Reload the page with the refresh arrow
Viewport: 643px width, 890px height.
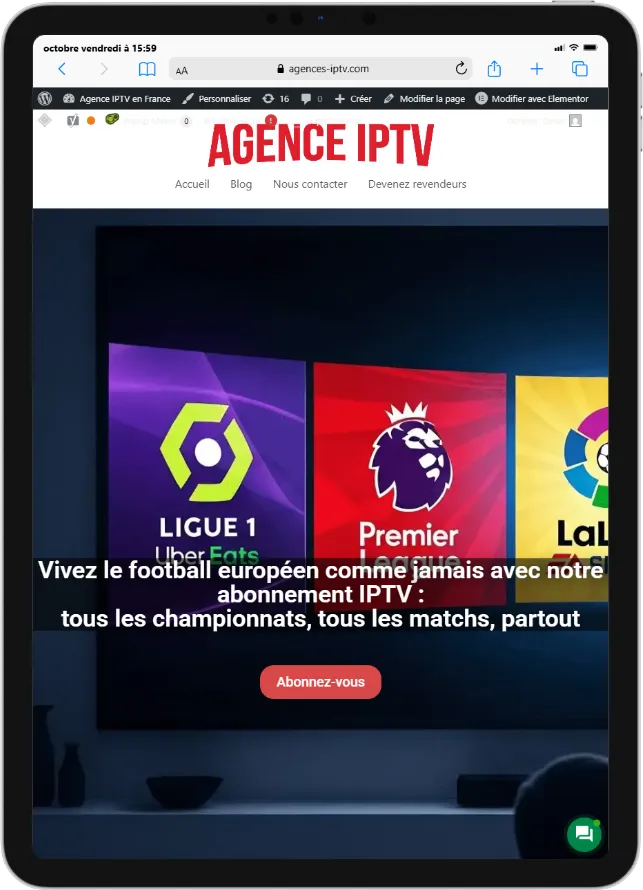coord(461,69)
